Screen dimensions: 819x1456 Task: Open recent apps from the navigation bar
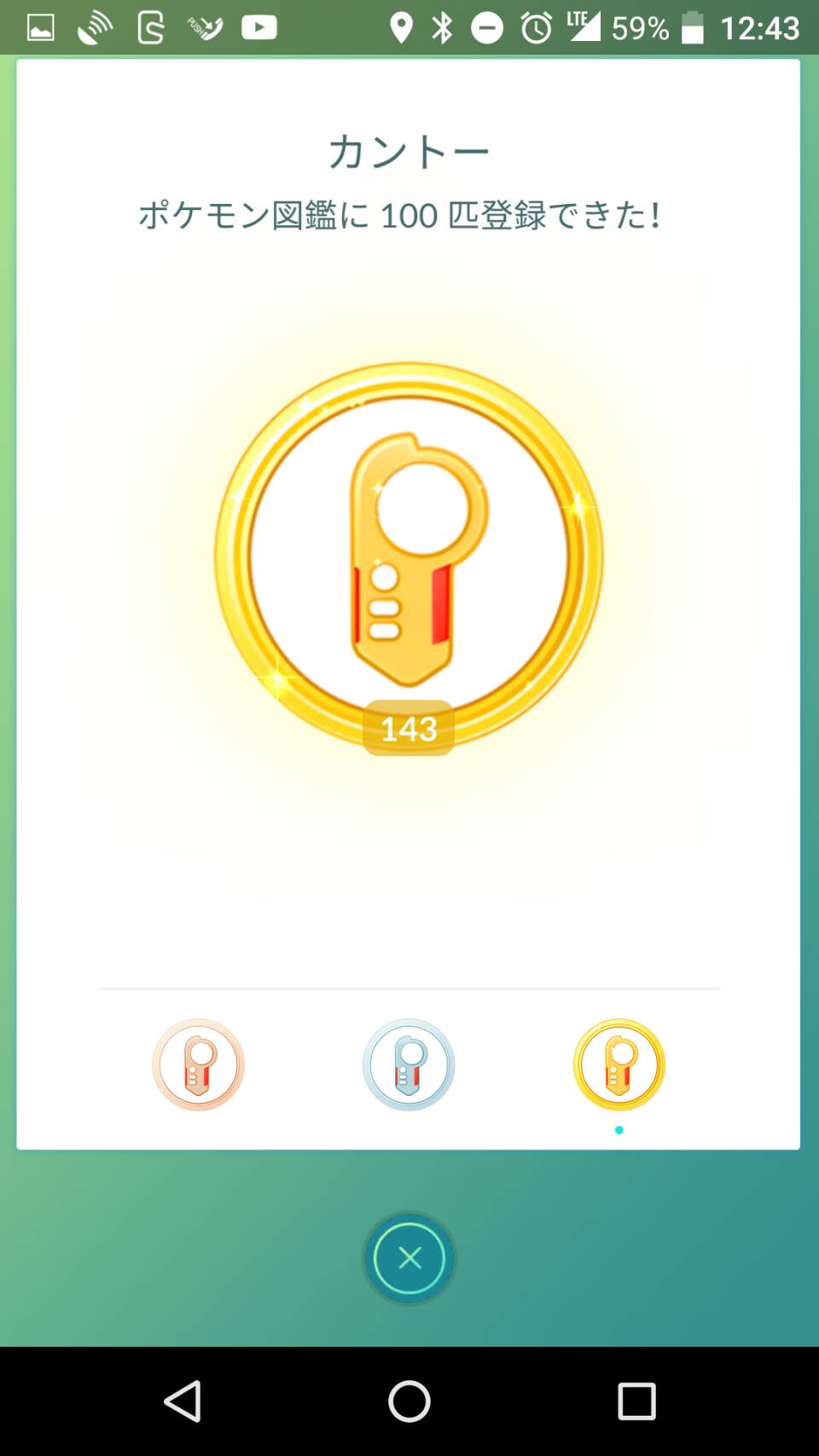click(636, 1401)
